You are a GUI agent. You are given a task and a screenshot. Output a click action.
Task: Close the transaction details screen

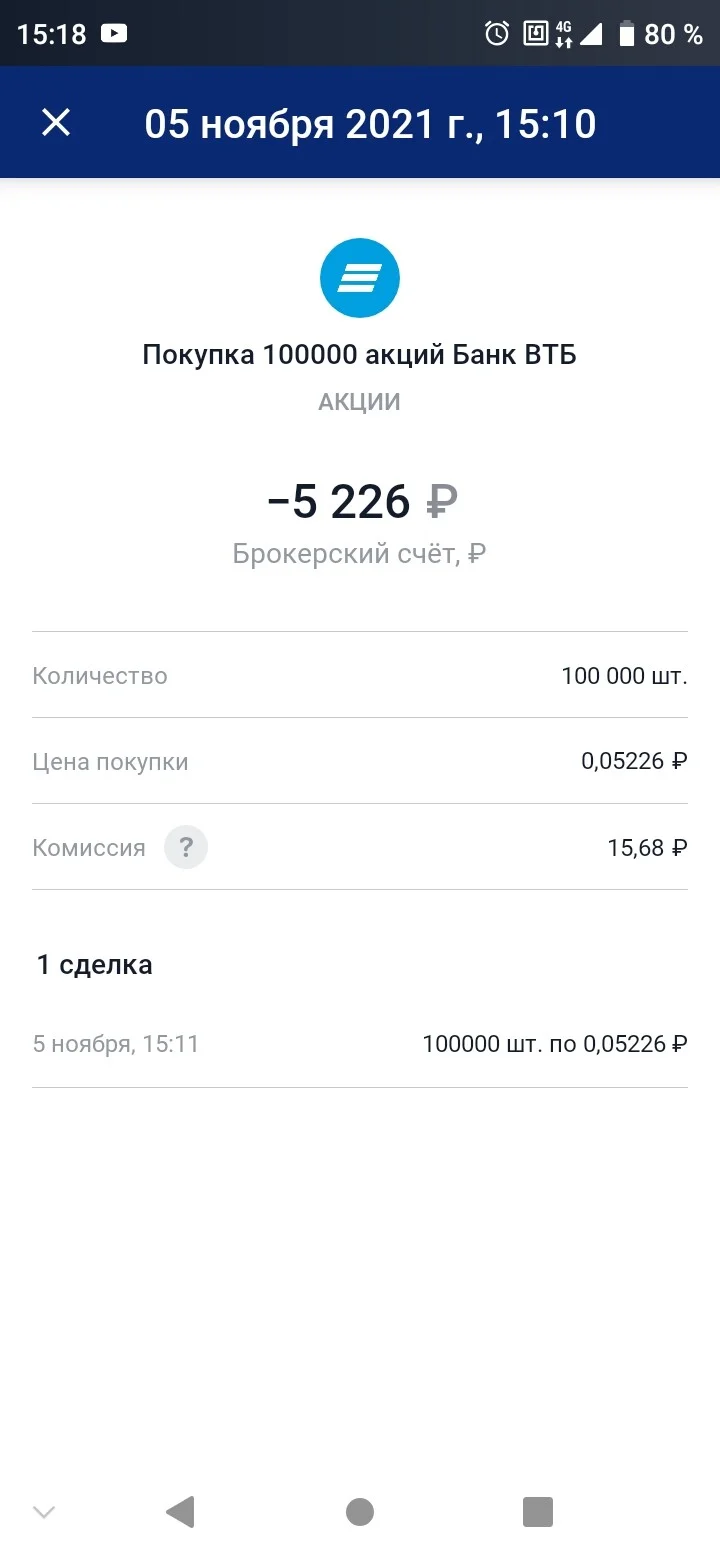pos(56,123)
